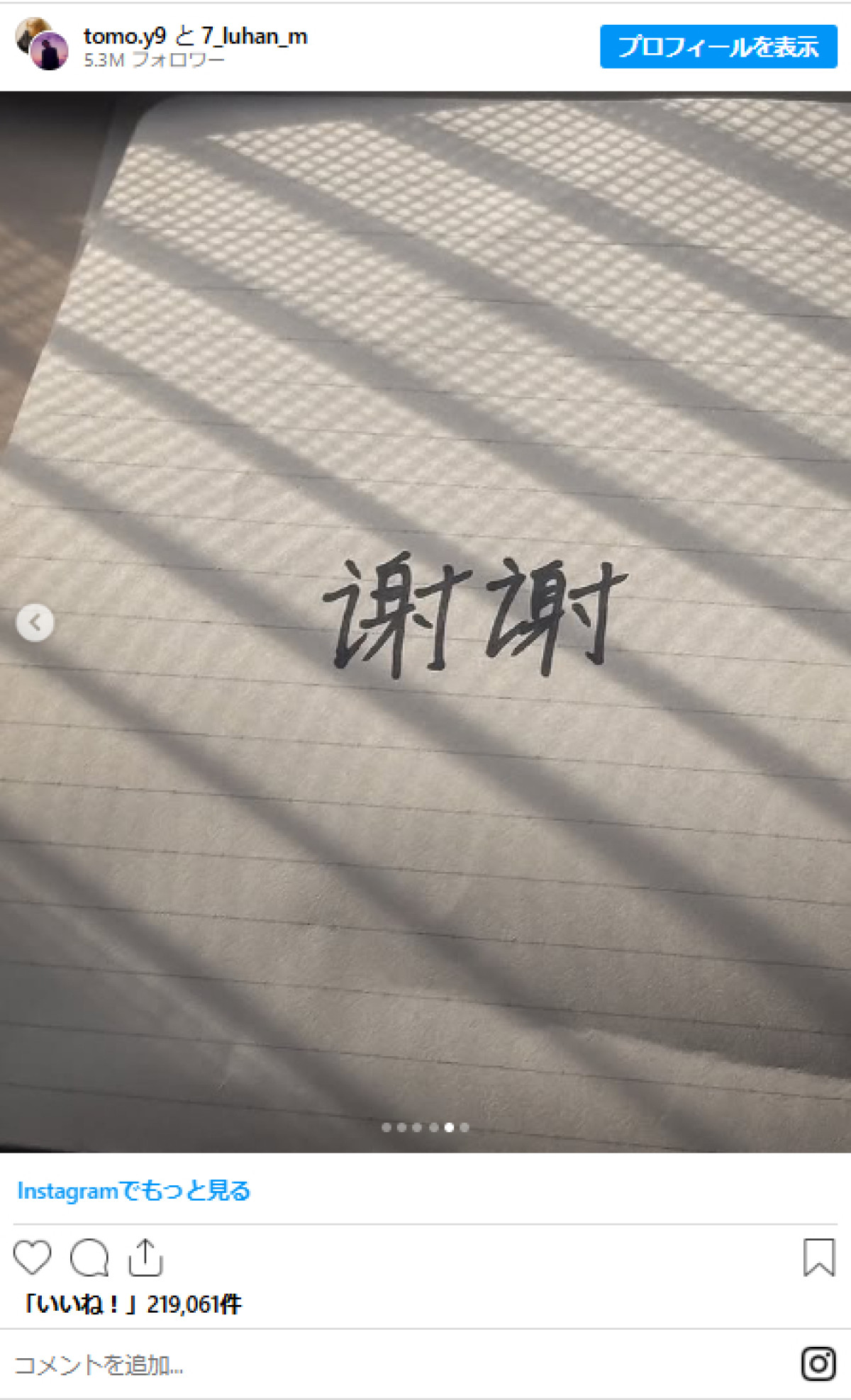Open the tomo.y9 username link
This screenshot has height=1400, width=851.
coord(124,36)
